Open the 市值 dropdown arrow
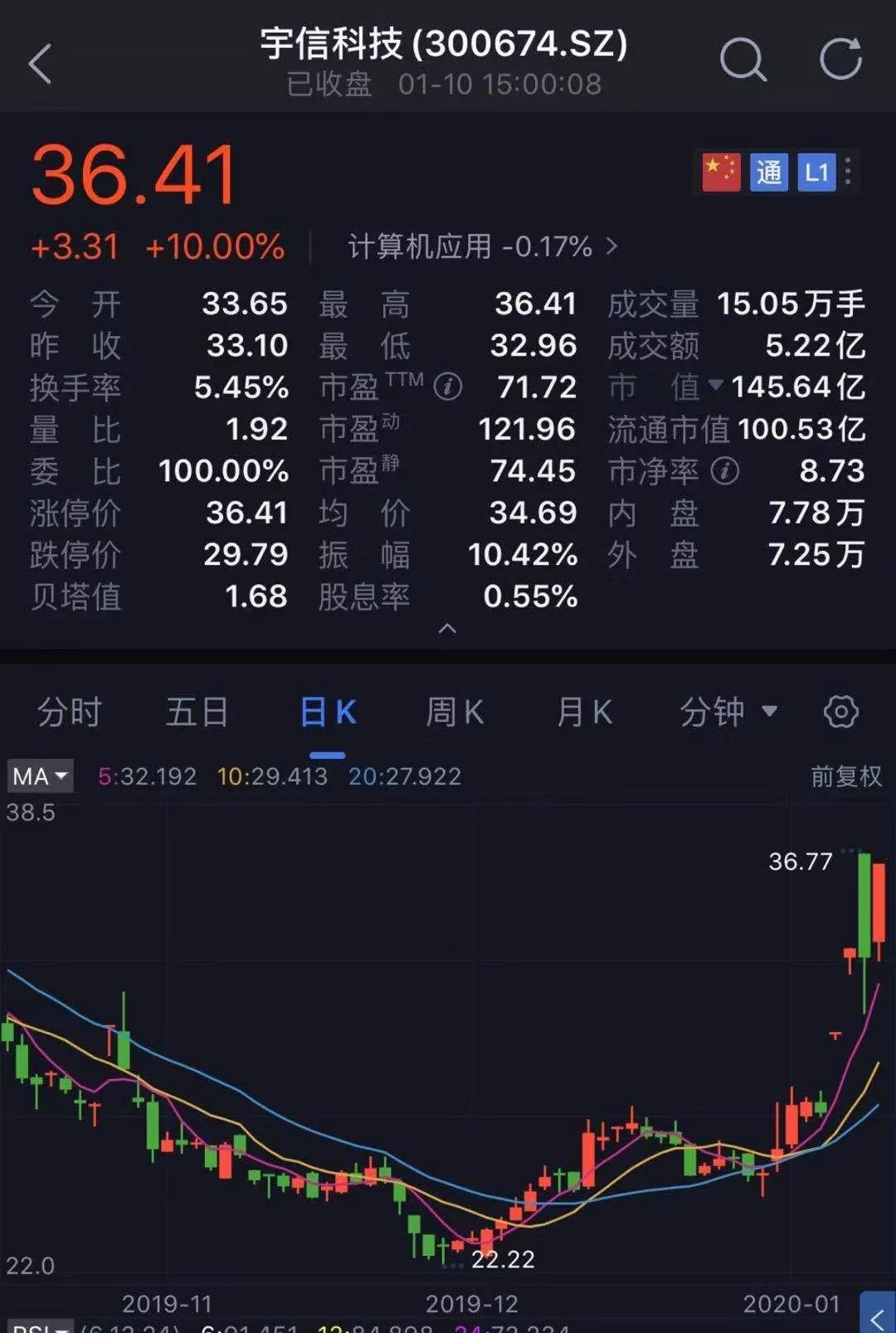 [x=715, y=385]
